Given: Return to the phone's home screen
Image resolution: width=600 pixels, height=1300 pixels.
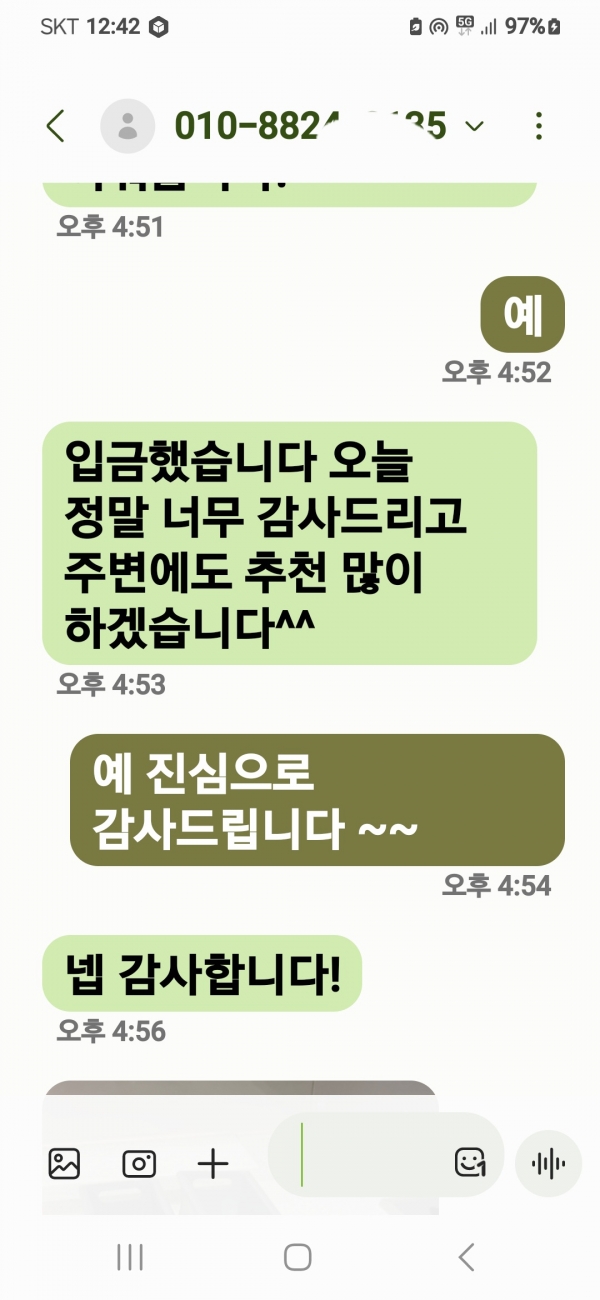Looking at the screenshot, I should coord(298,1257).
